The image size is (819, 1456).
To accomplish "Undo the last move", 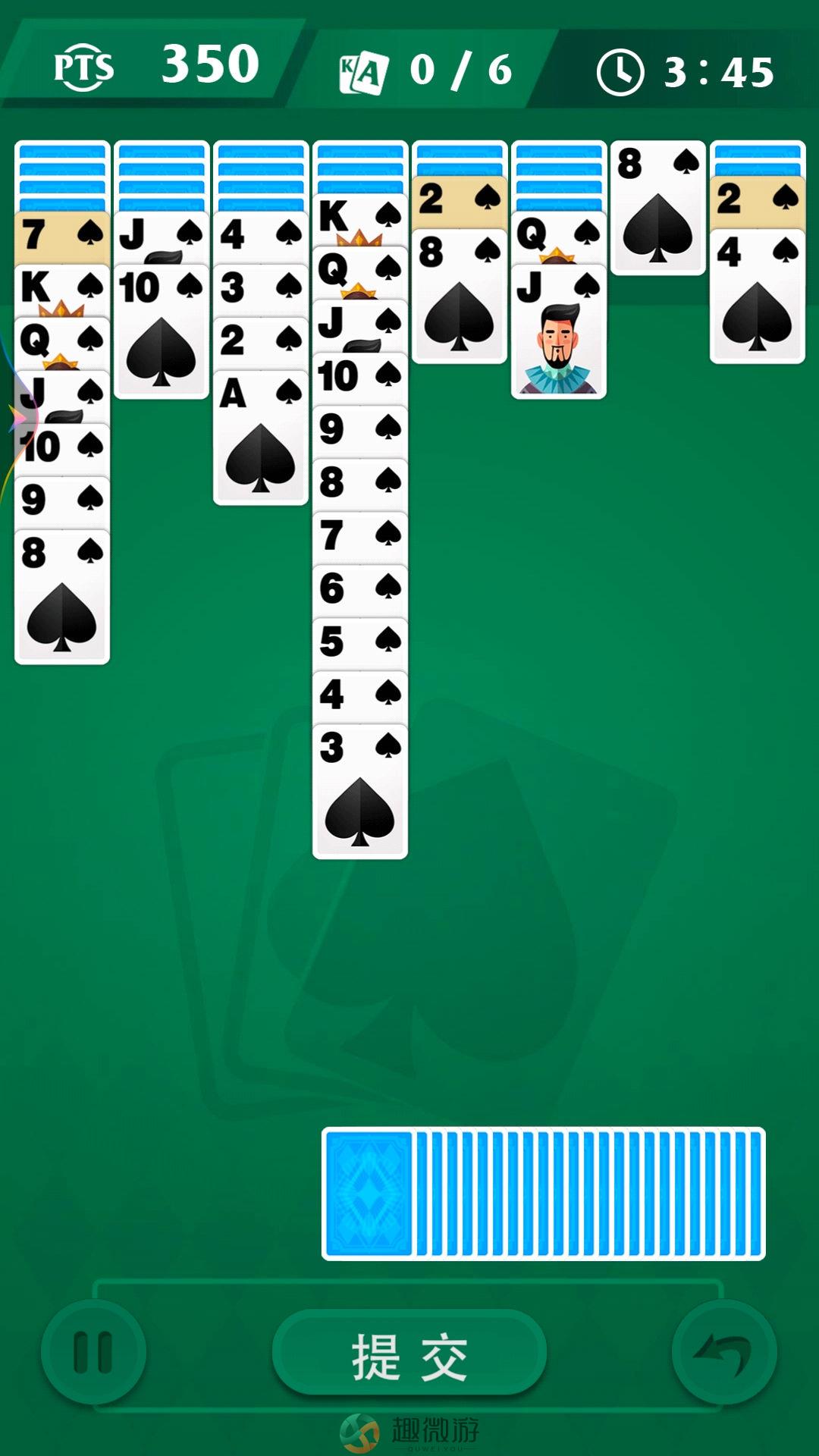I will (x=724, y=1352).
